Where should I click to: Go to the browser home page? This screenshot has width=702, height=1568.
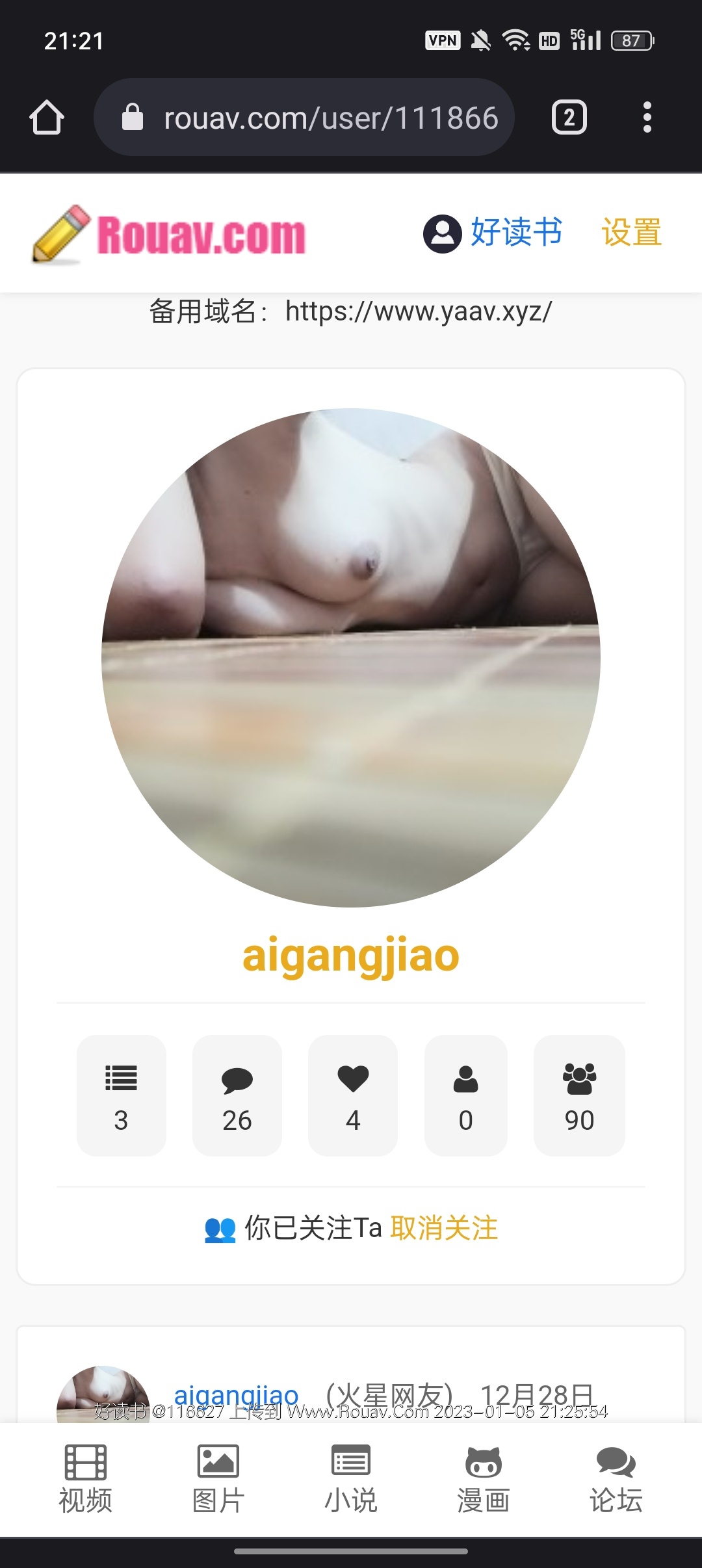coord(47,118)
